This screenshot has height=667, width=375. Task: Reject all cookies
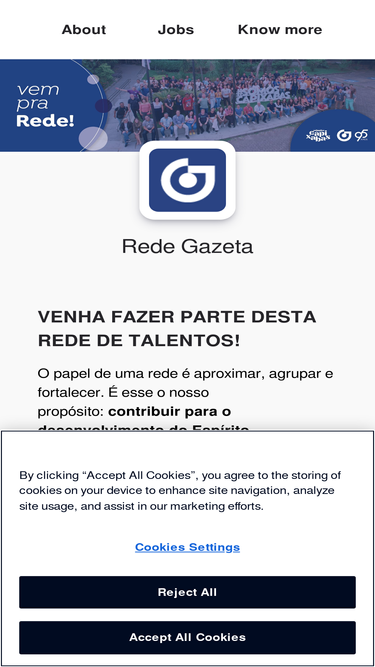point(188,592)
